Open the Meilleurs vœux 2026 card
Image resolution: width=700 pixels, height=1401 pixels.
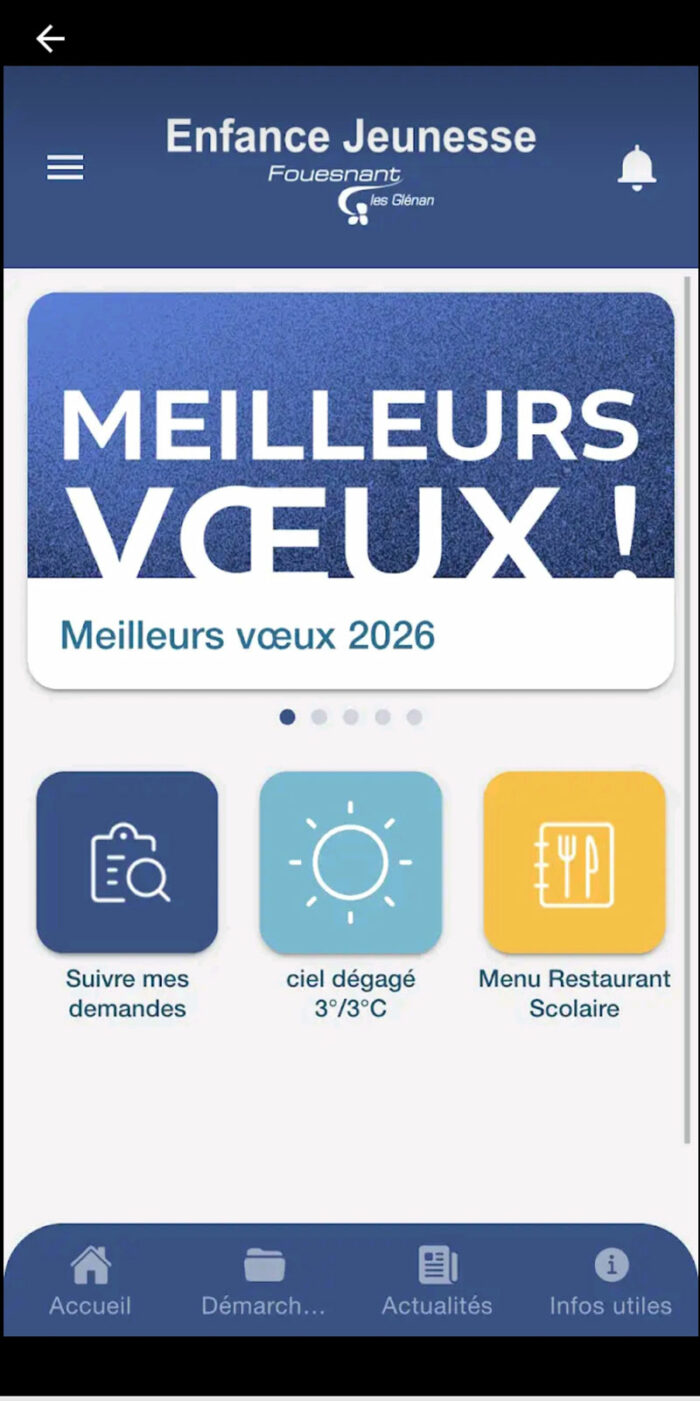point(350,490)
